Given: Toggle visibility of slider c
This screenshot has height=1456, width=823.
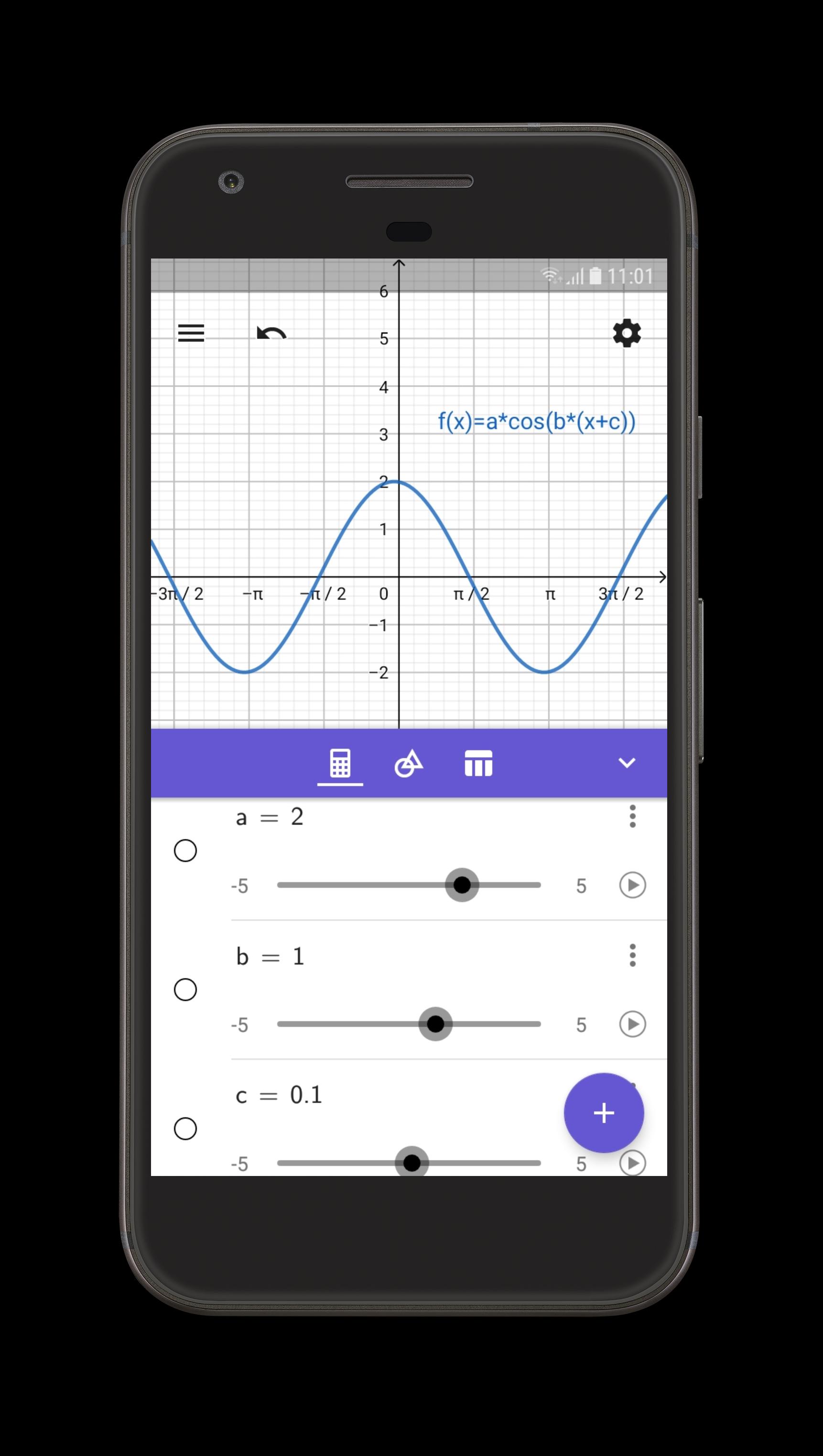Looking at the screenshot, I should point(185,1129).
